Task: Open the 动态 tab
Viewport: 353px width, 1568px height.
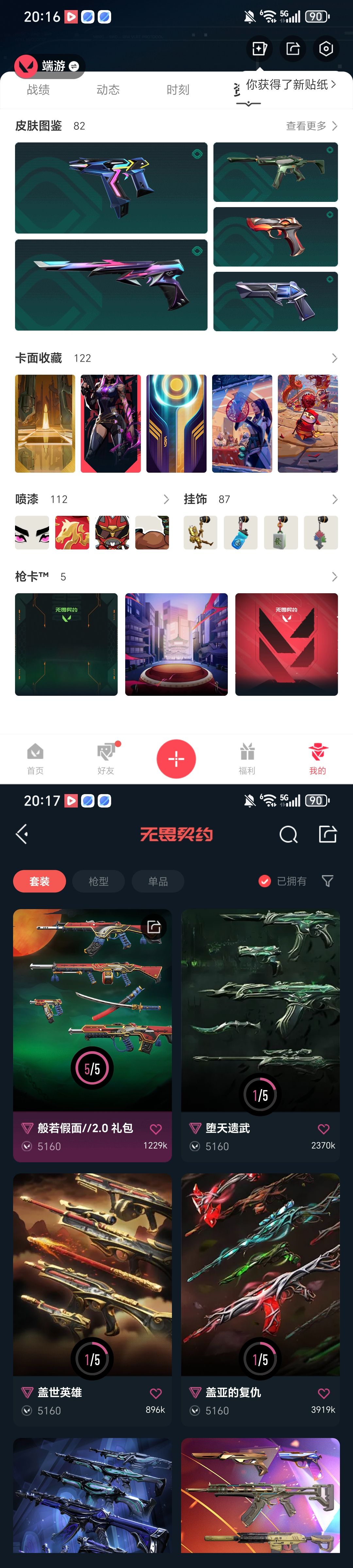Action: point(108,90)
